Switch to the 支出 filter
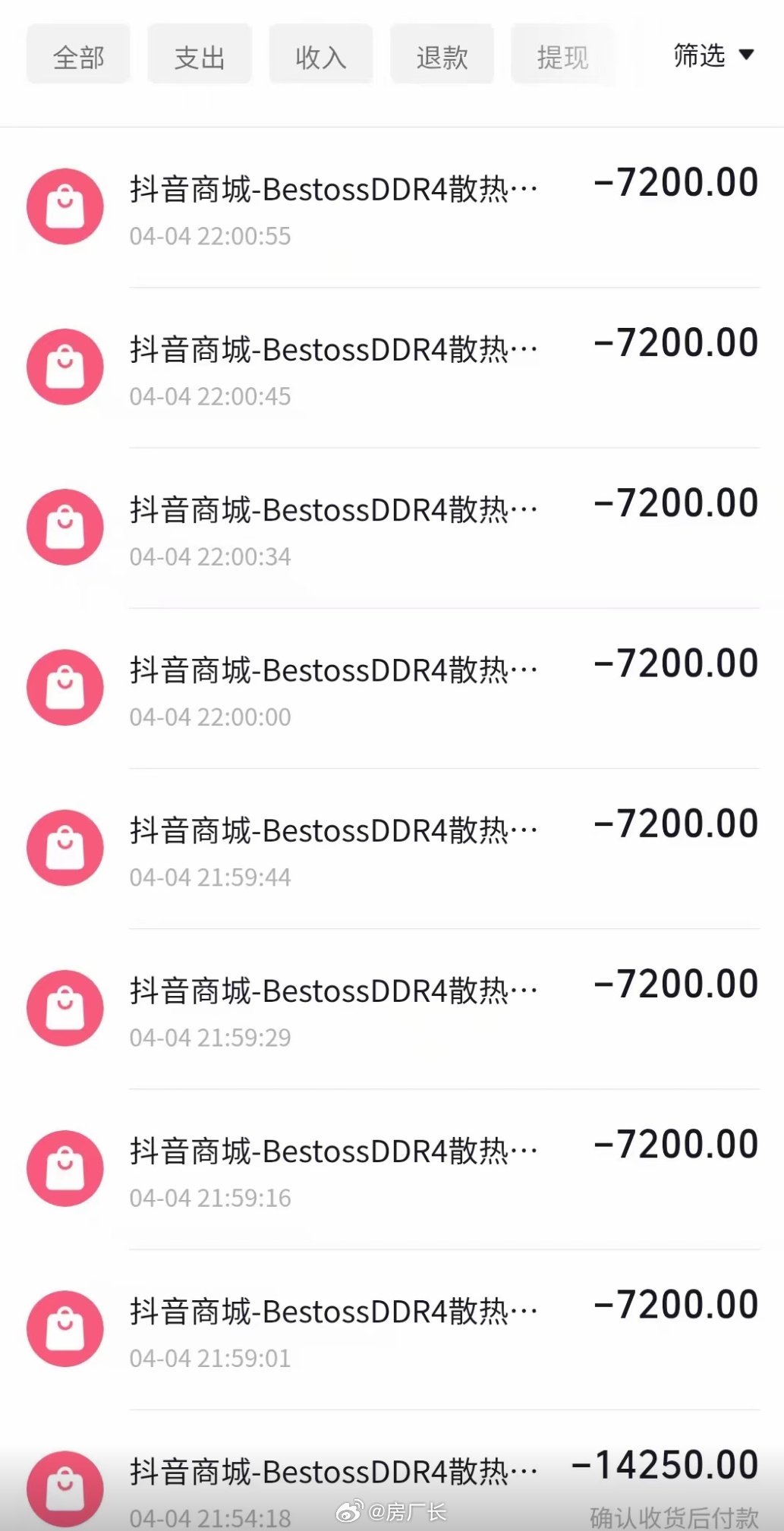The height and width of the screenshot is (1531, 784). (x=200, y=55)
